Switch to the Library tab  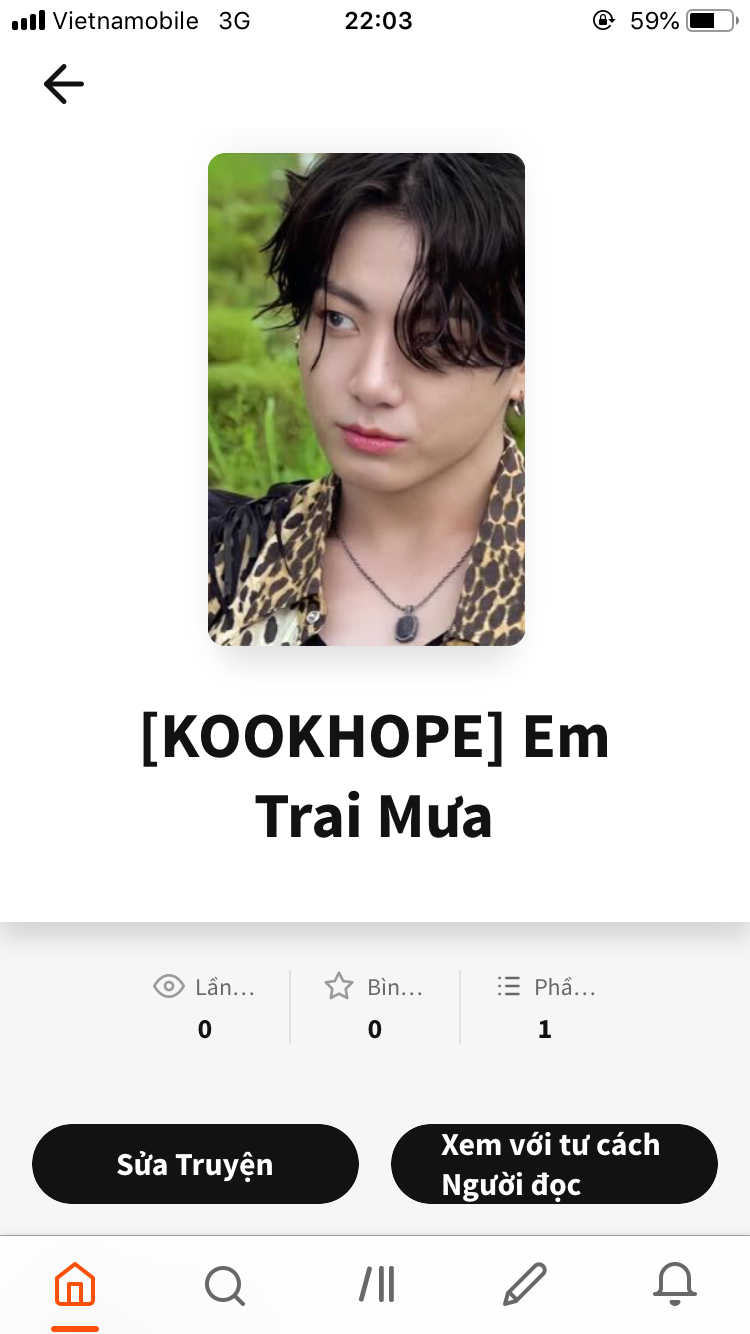tap(377, 1284)
